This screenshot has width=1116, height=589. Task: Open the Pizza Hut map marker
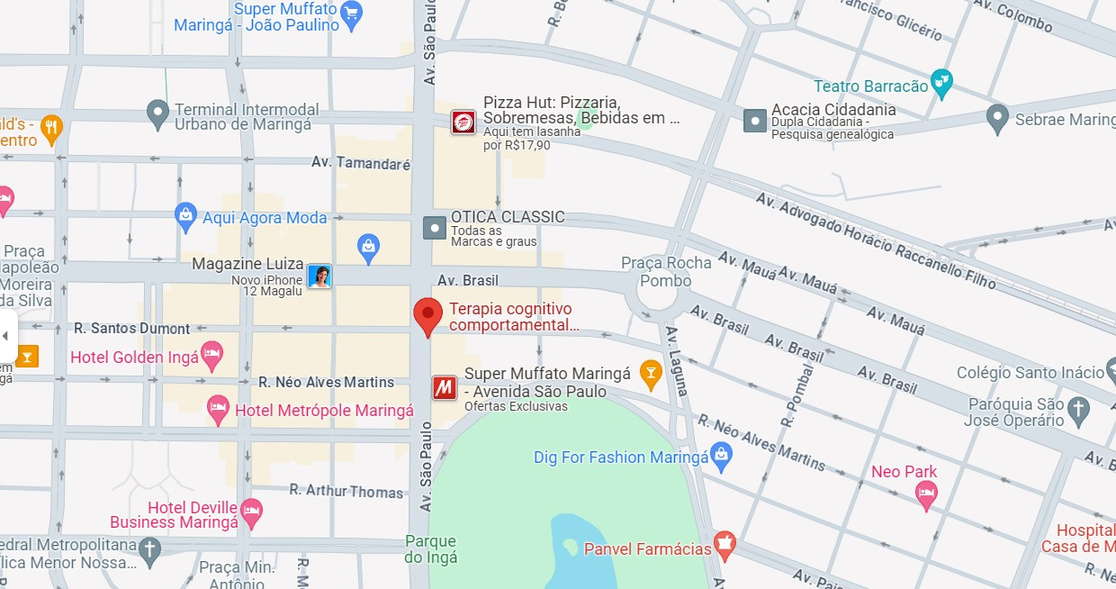coord(463,122)
